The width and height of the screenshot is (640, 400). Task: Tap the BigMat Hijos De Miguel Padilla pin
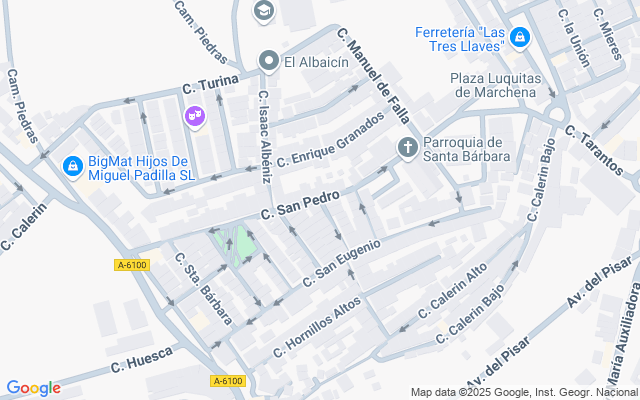73,167
